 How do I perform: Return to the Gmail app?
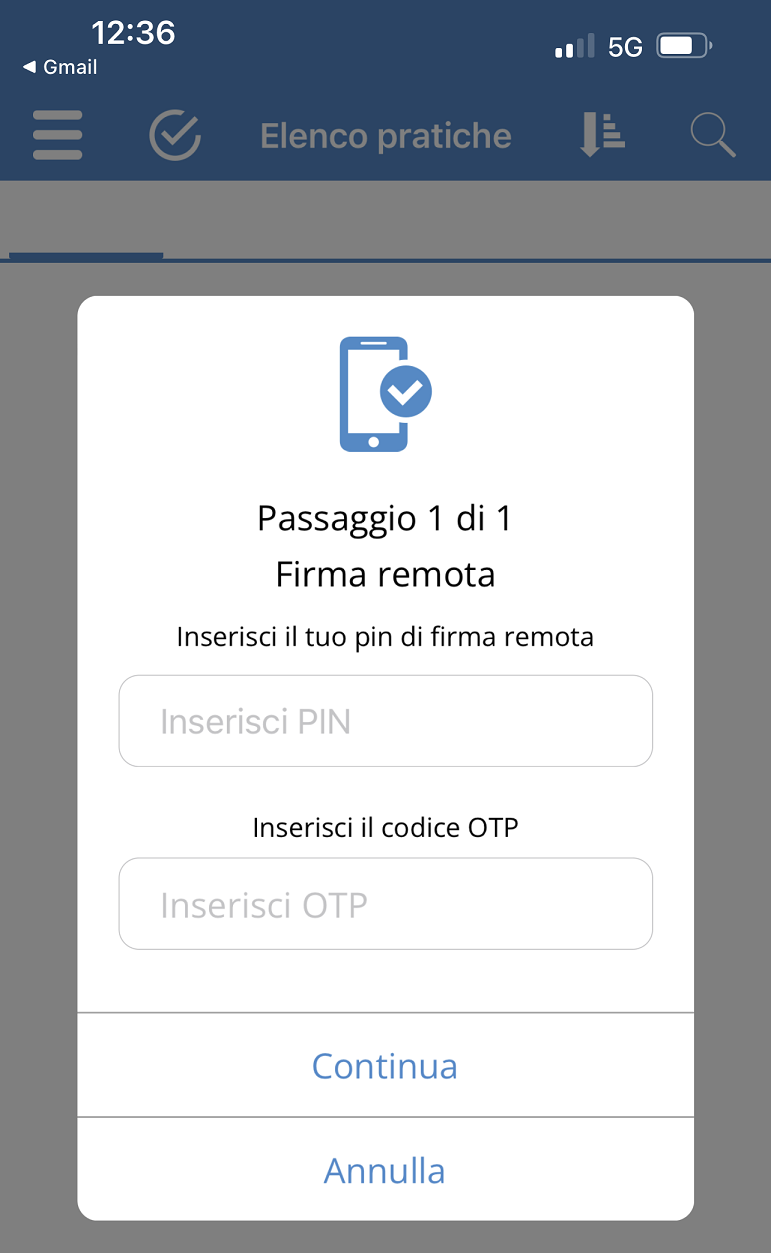coord(60,67)
